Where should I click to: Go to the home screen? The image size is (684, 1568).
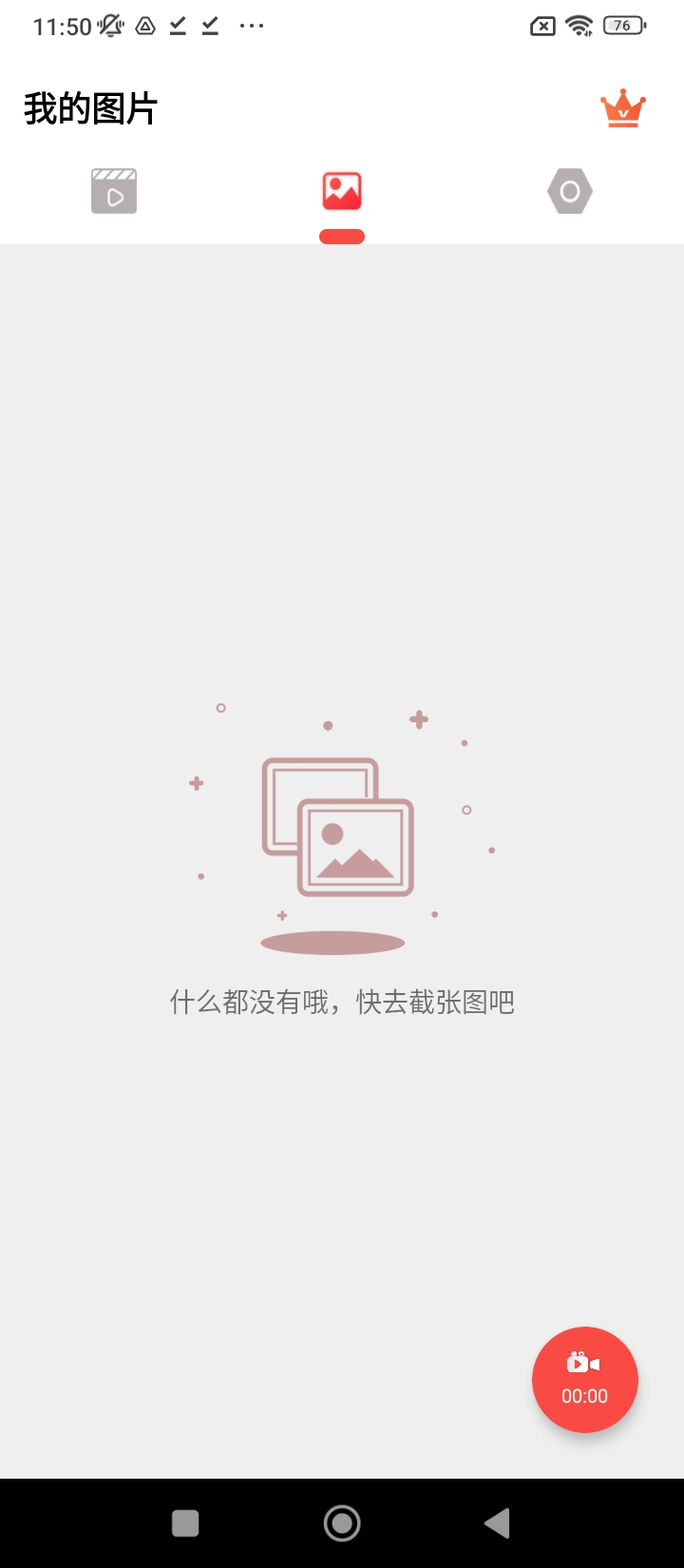click(x=342, y=1523)
